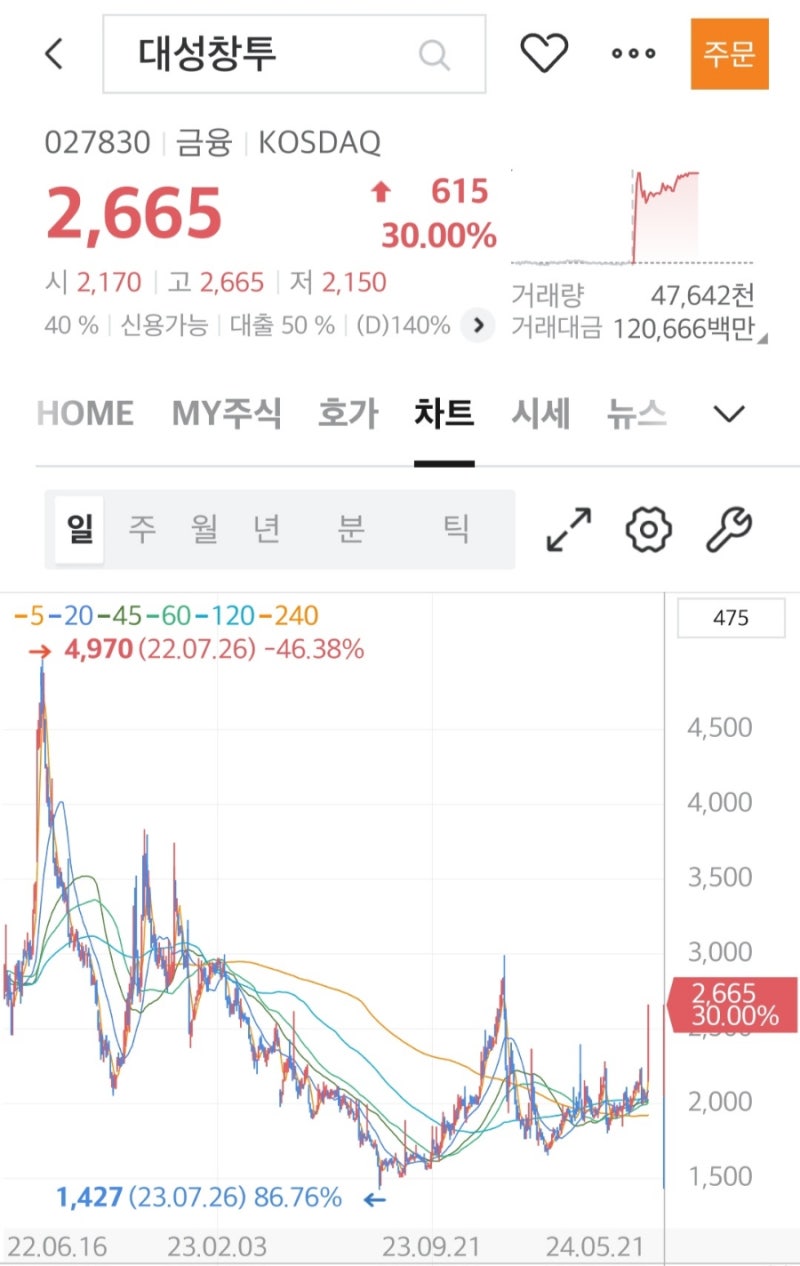Expand chart to fullscreen with diagonal arrows icon
800x1266 pixels.
tap(568, 528)
